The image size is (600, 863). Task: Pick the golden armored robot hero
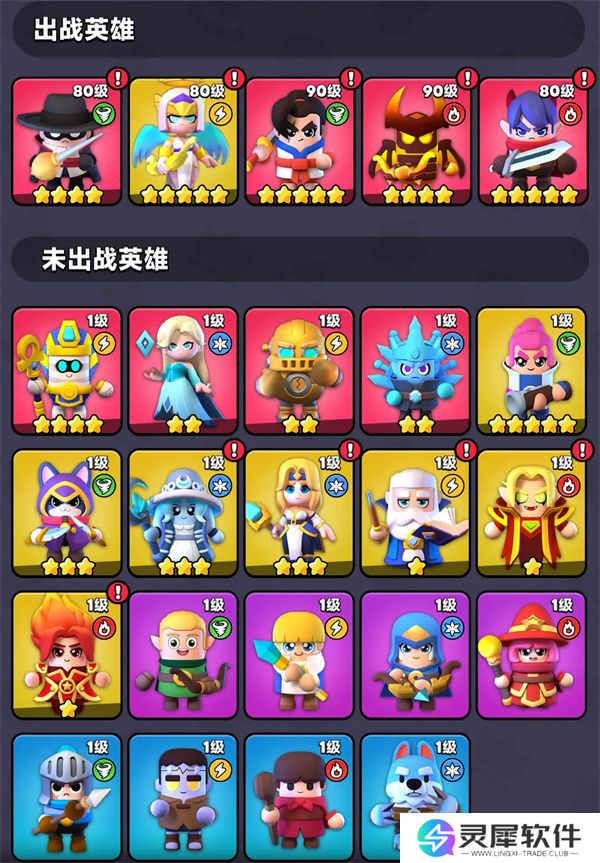[x=299, y=371]
